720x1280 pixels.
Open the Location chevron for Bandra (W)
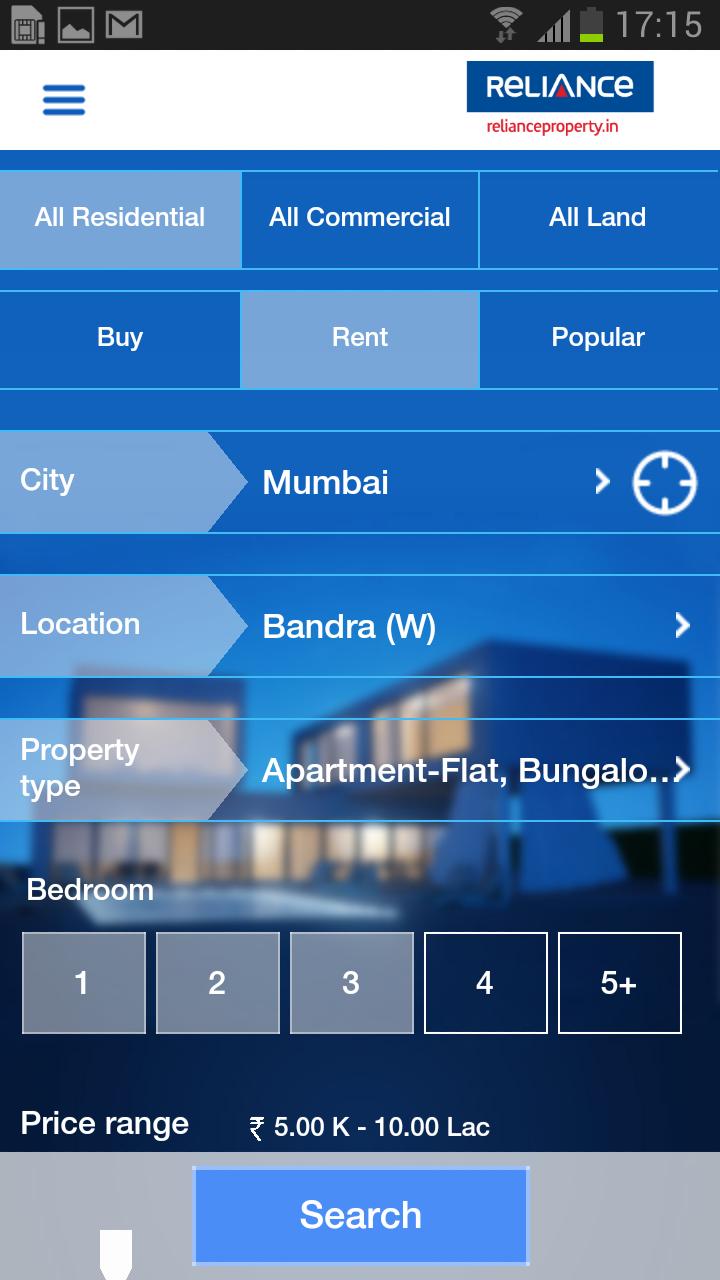[683, 626]
